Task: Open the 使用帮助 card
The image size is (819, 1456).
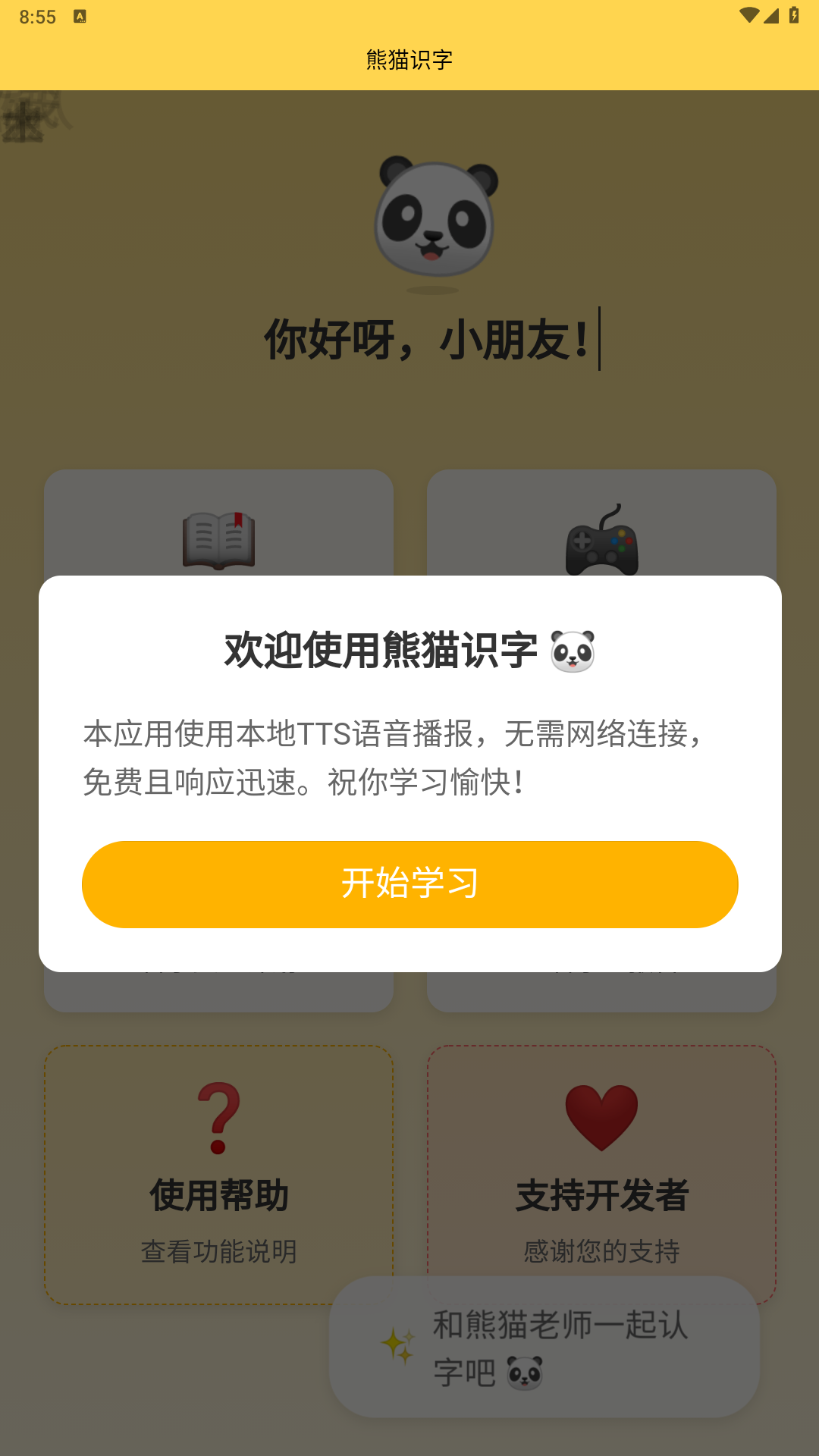Action: [218, 1174]
